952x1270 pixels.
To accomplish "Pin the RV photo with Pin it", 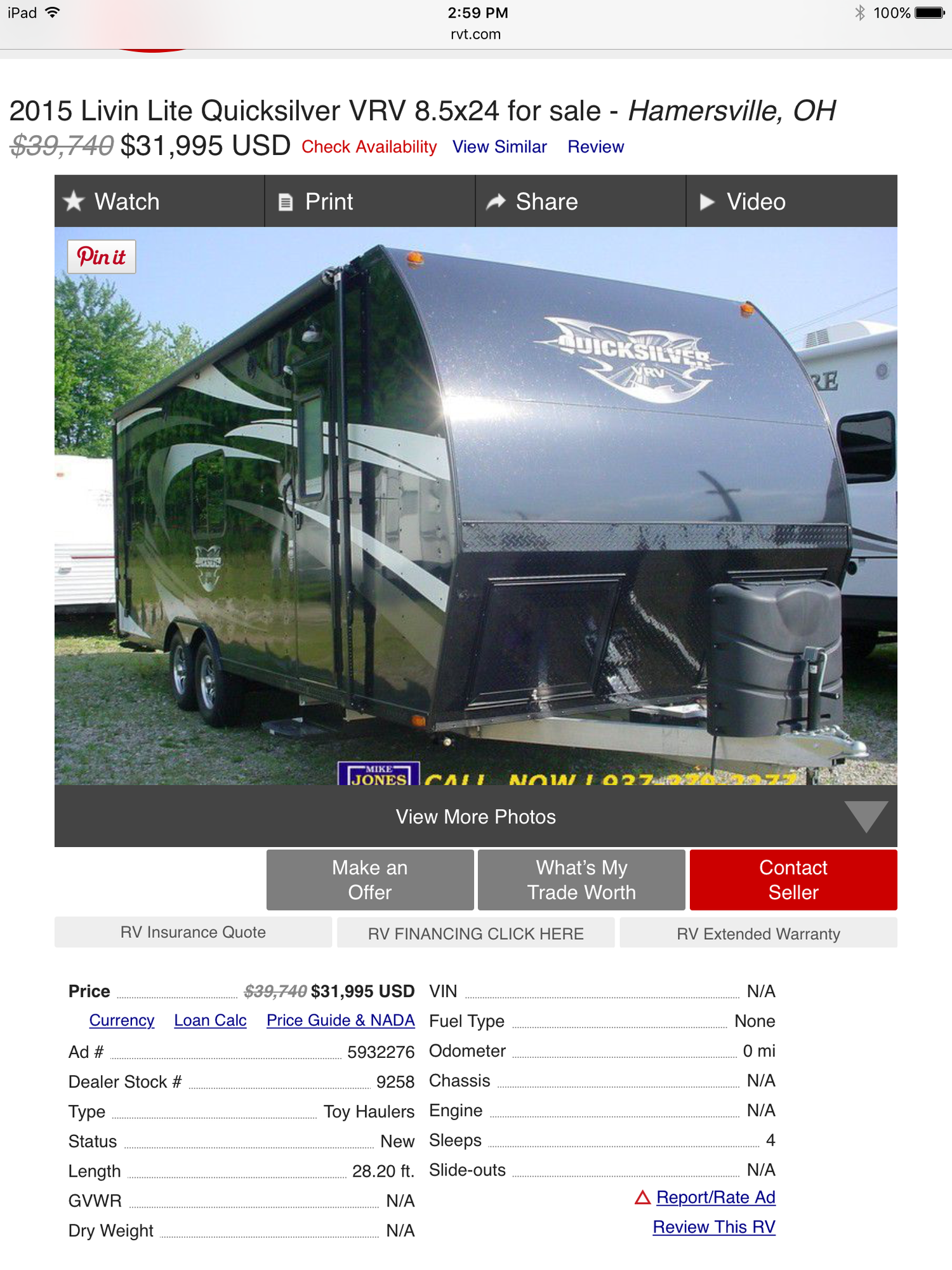I will (x=102, y=257).
